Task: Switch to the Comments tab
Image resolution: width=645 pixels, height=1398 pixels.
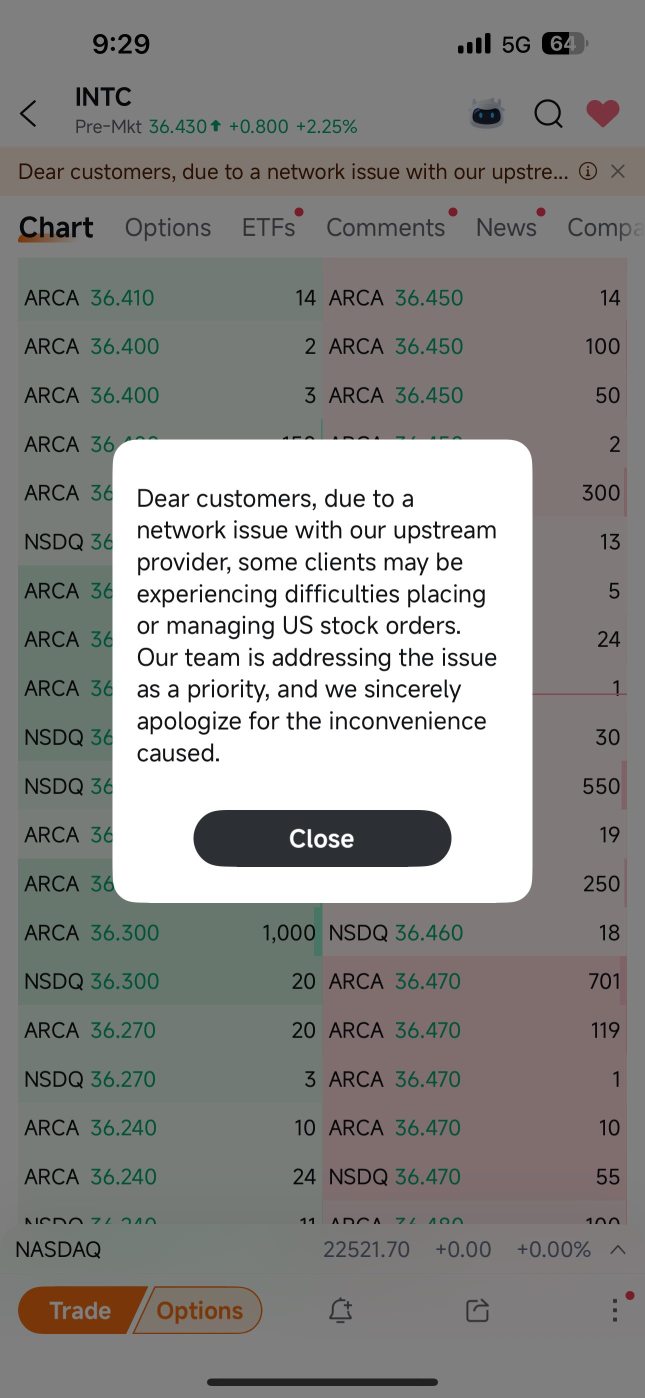Action: tap(385, 228)
